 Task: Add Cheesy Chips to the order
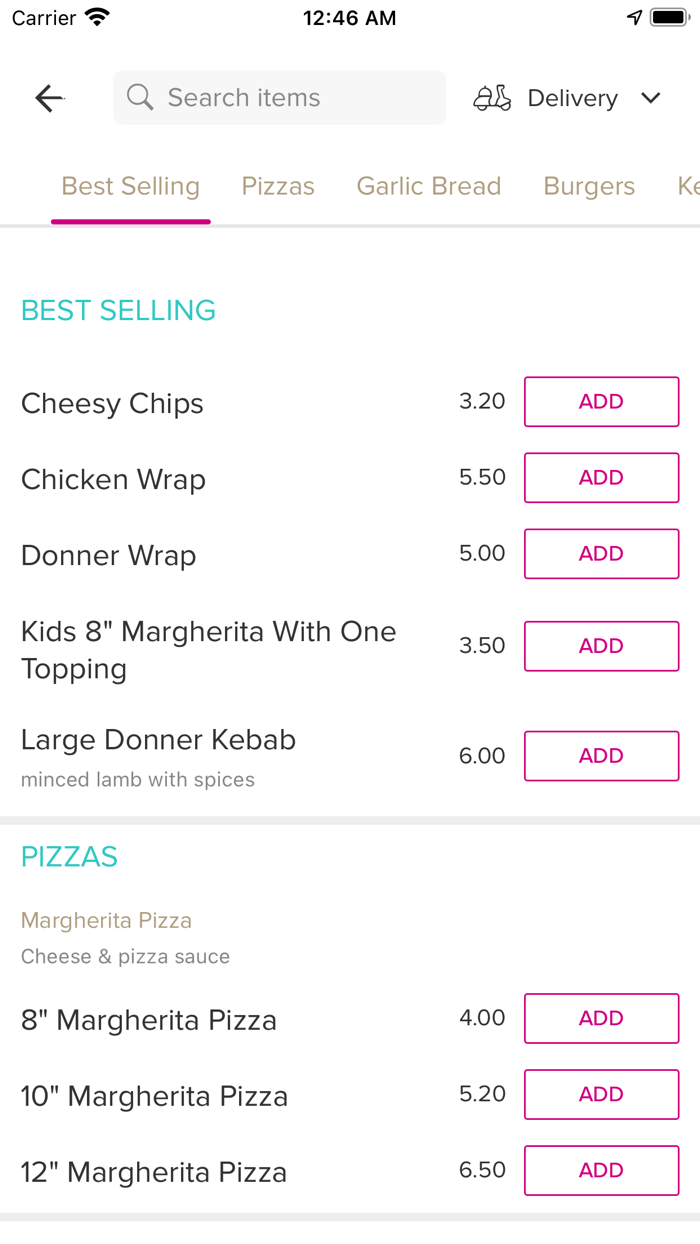pyautogui.click(x=601, y=402)
